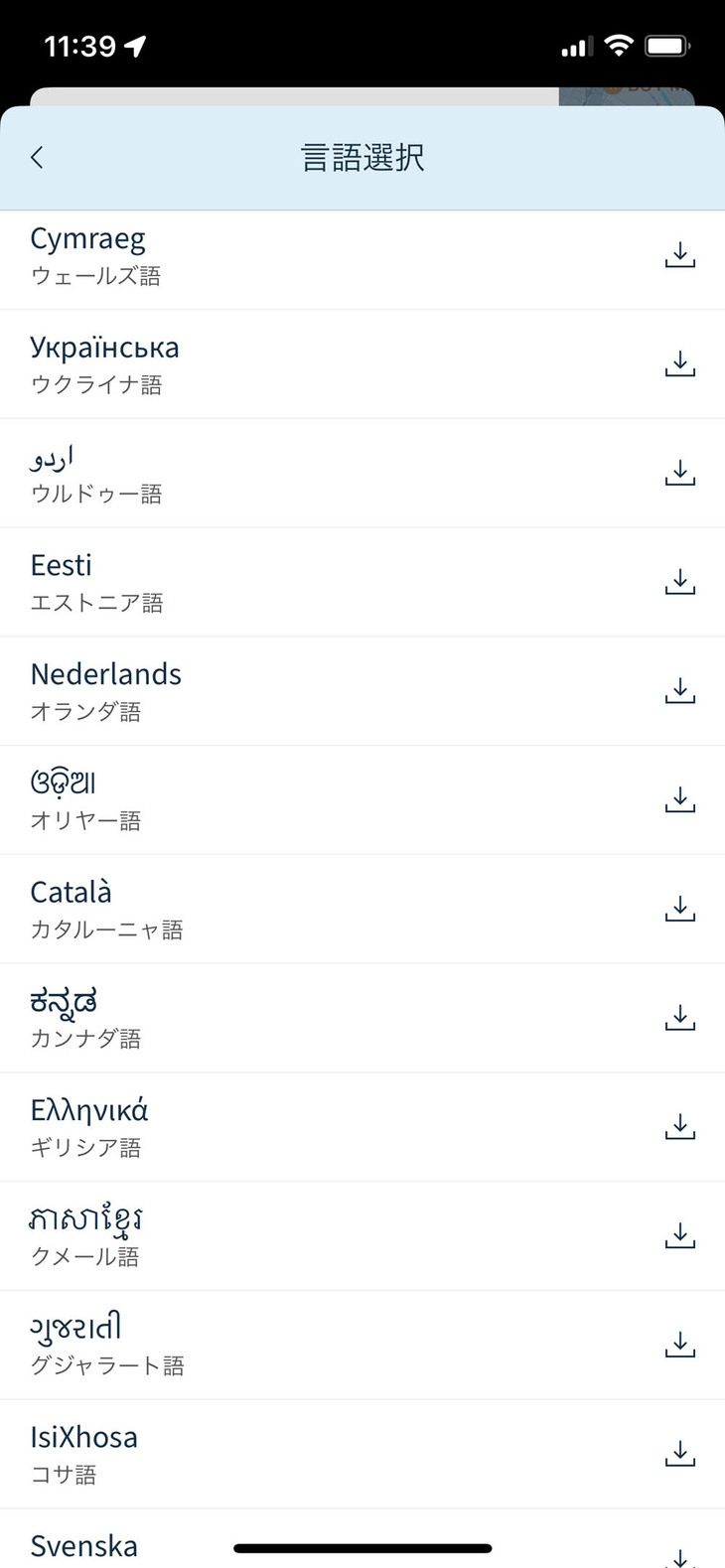Viewport: 725px width, 1568px height.
Task: Download the Українська language pack
Action: (x=679, y=364)
